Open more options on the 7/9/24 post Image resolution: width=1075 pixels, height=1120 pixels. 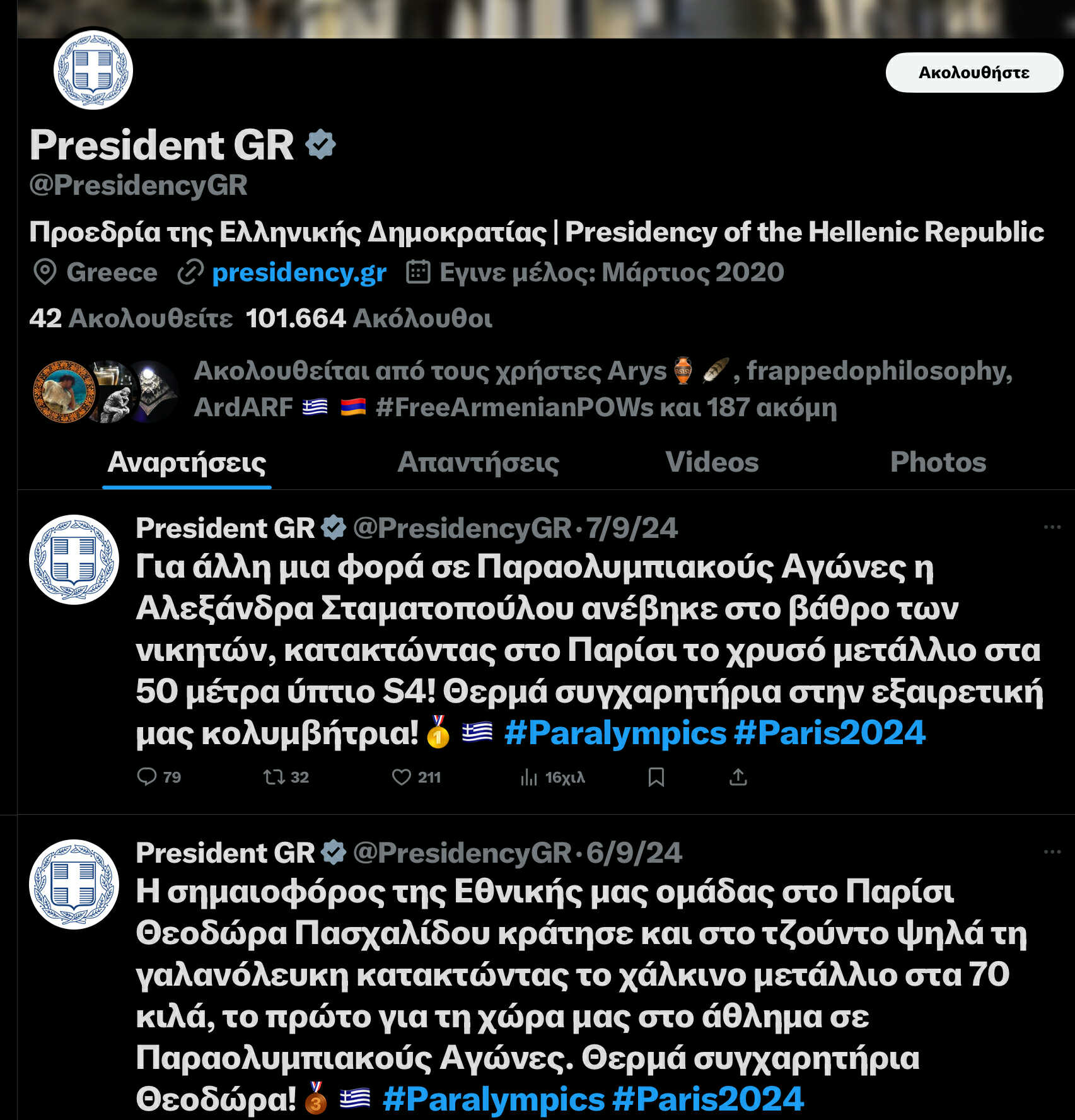tap(1052, 527)
